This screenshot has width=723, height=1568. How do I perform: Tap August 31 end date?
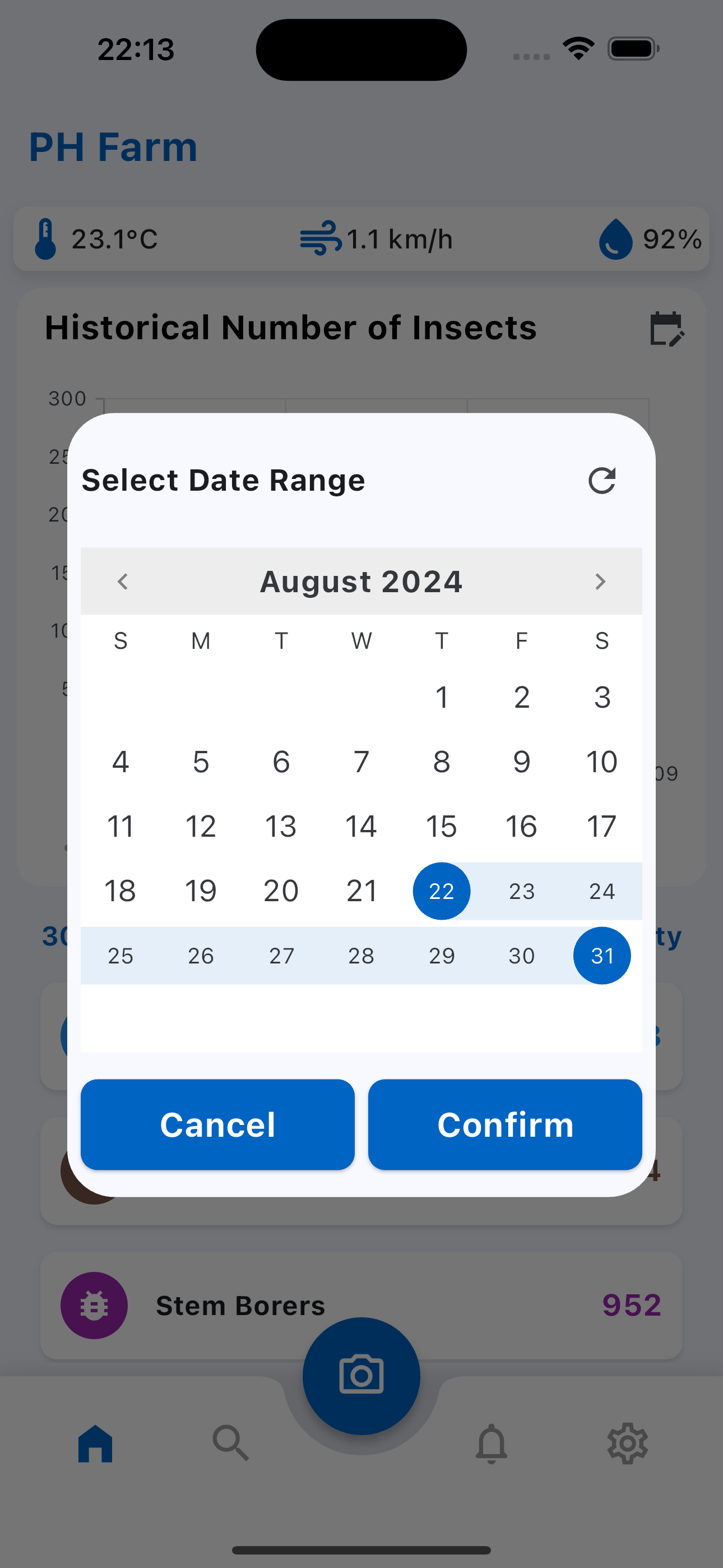tap(601, 955)
